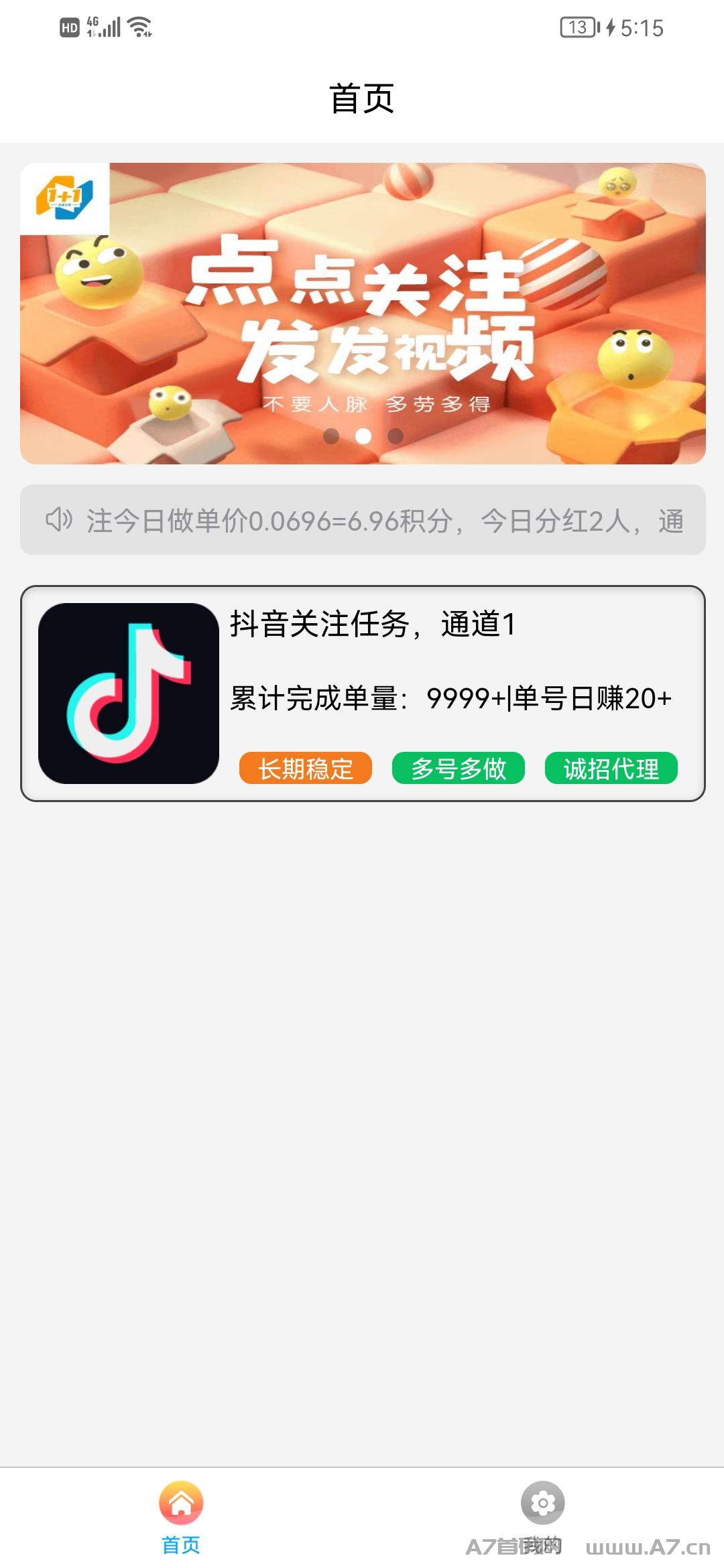Tap the scrolling announcement notice bar
This screenshot has height=1568, width=724.
tap(363, 520)
